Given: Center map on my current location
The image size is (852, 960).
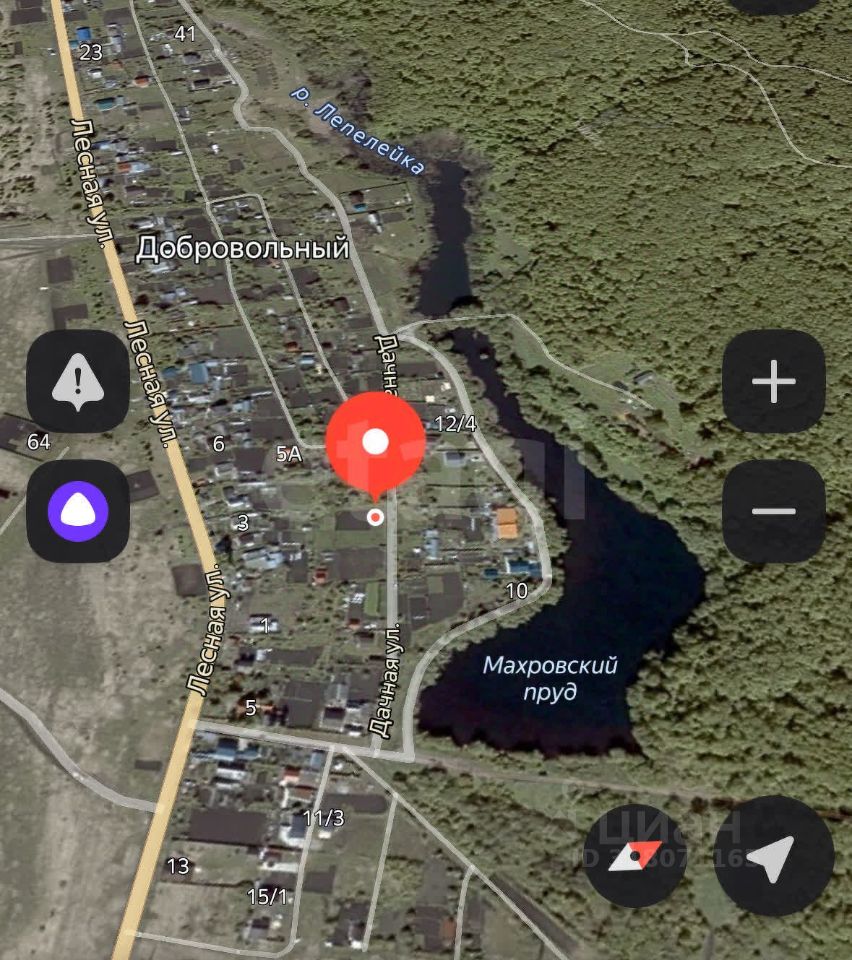Looking at the screenshot, I should click(773, 856).
